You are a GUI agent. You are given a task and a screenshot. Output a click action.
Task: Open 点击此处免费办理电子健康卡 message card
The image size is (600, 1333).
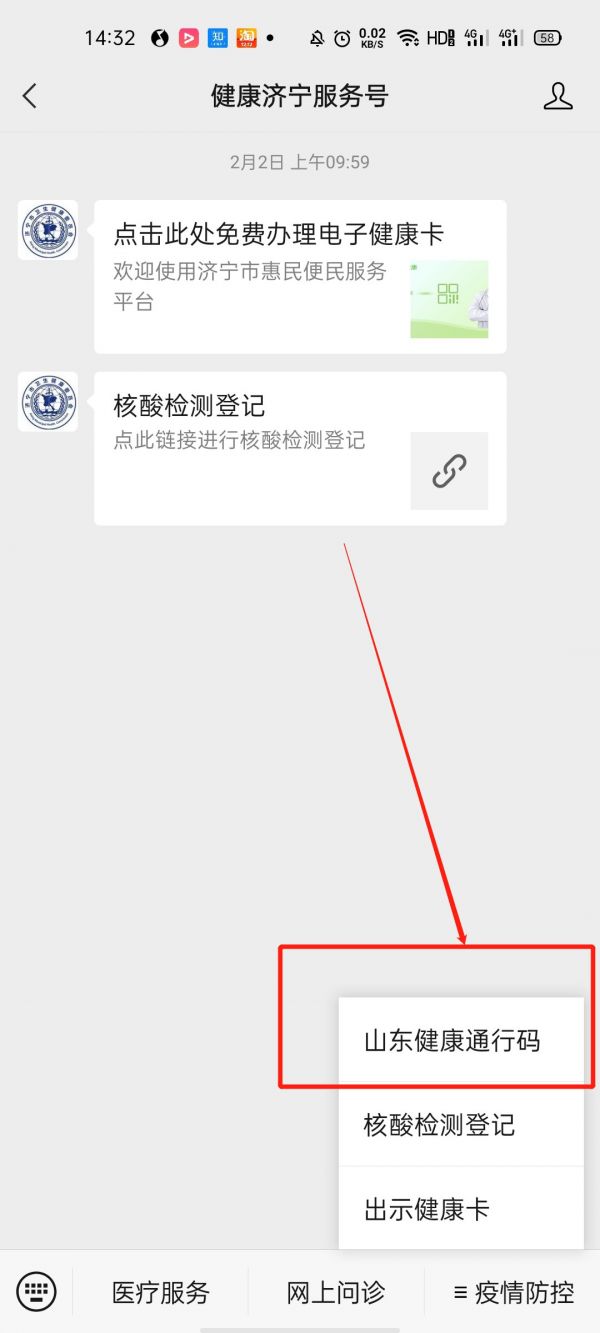point(300,276)
